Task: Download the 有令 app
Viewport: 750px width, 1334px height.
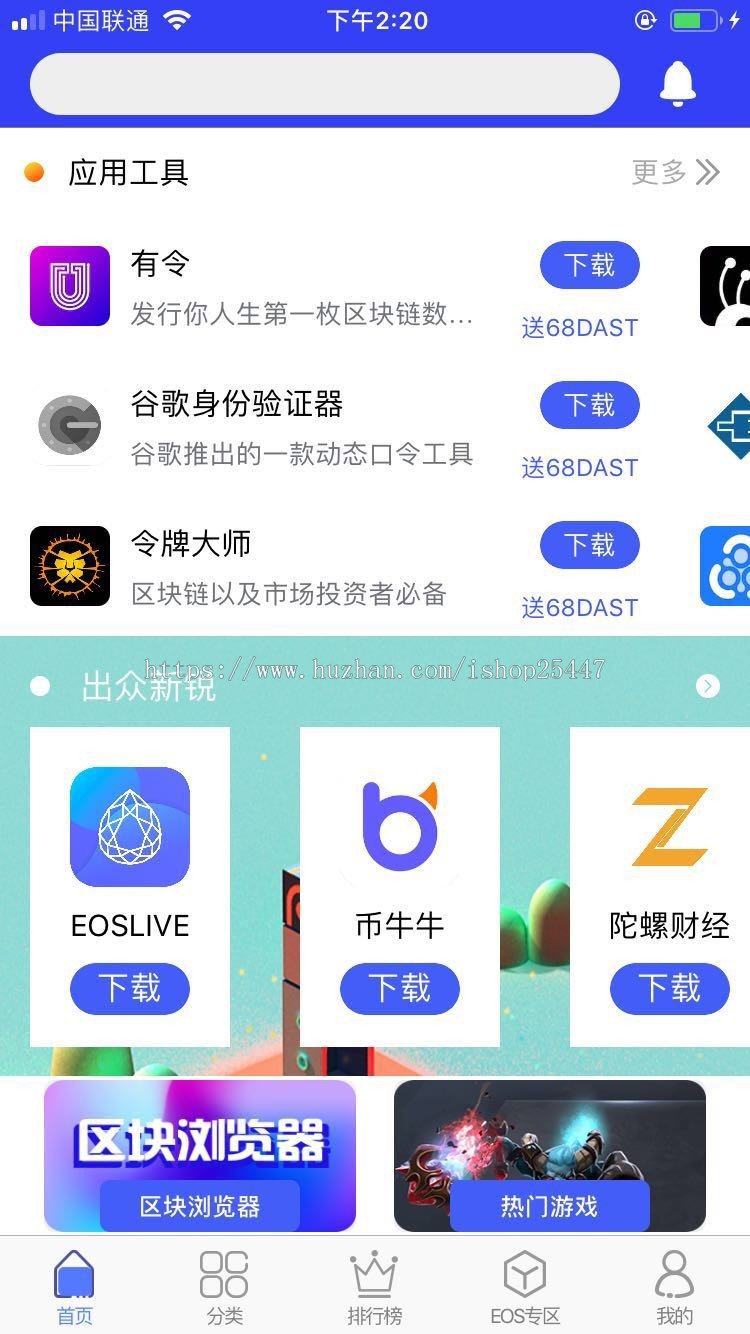Action: [x=589, y=265]
